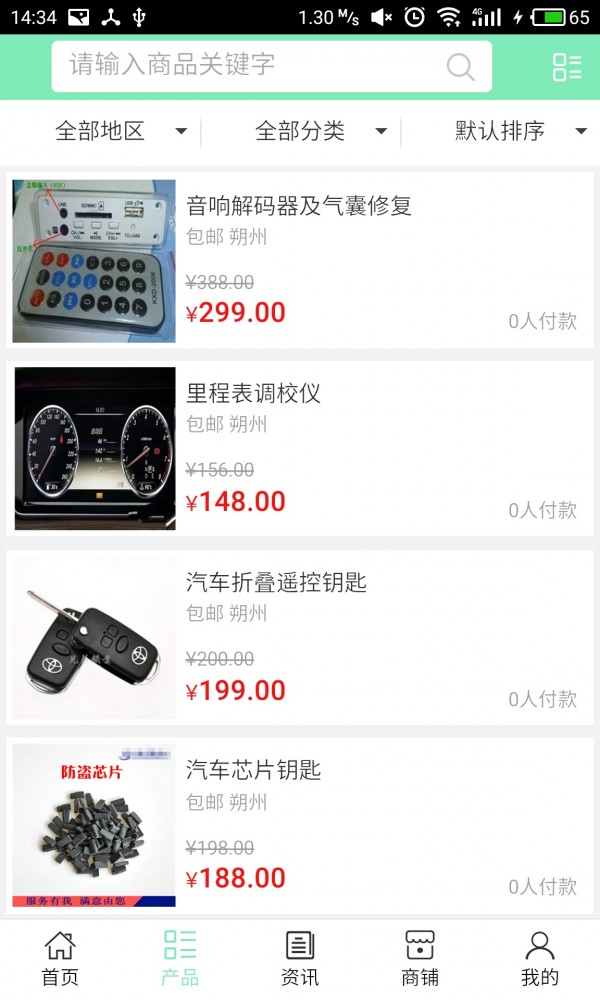The height and width of the screenshot is (1000, 600).
Task: Select the 产品 products tab
Action: tap(180, 958)
